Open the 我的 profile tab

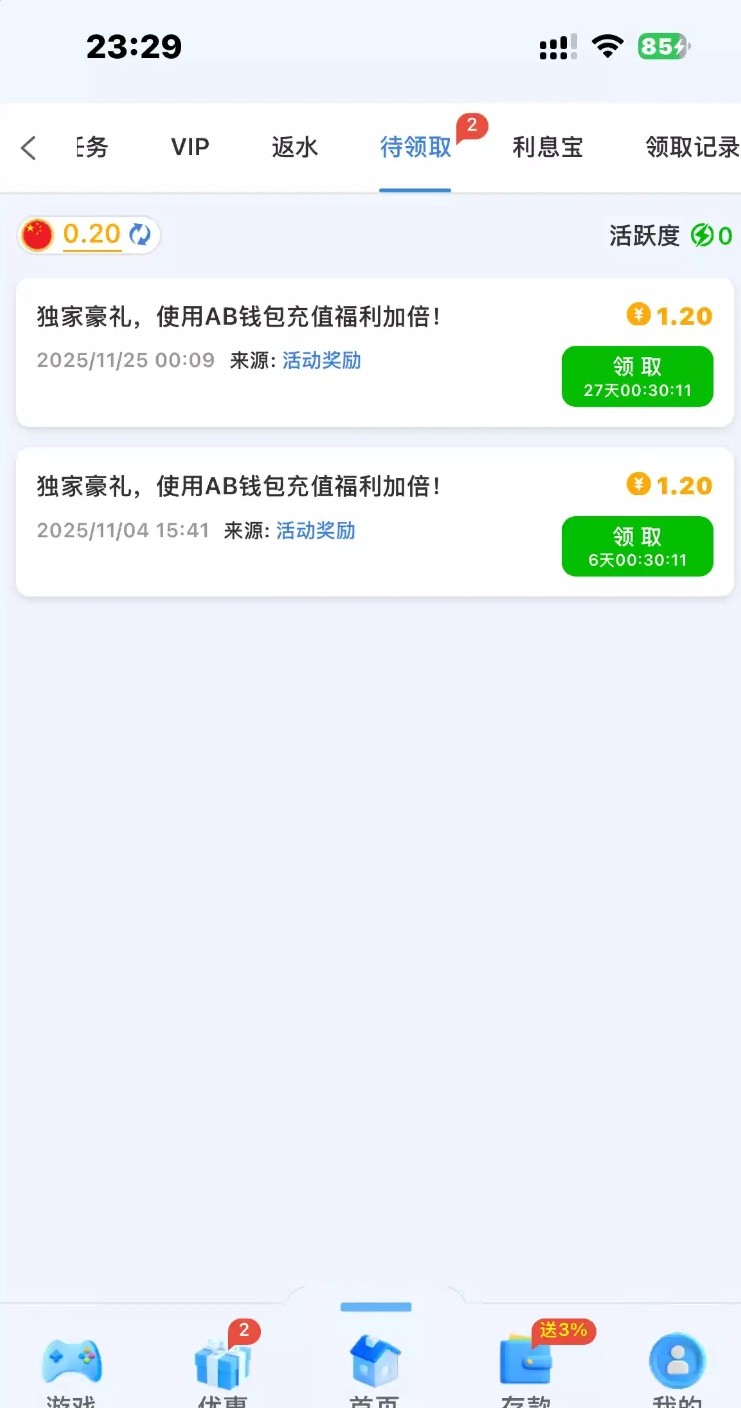point(677,1370)
